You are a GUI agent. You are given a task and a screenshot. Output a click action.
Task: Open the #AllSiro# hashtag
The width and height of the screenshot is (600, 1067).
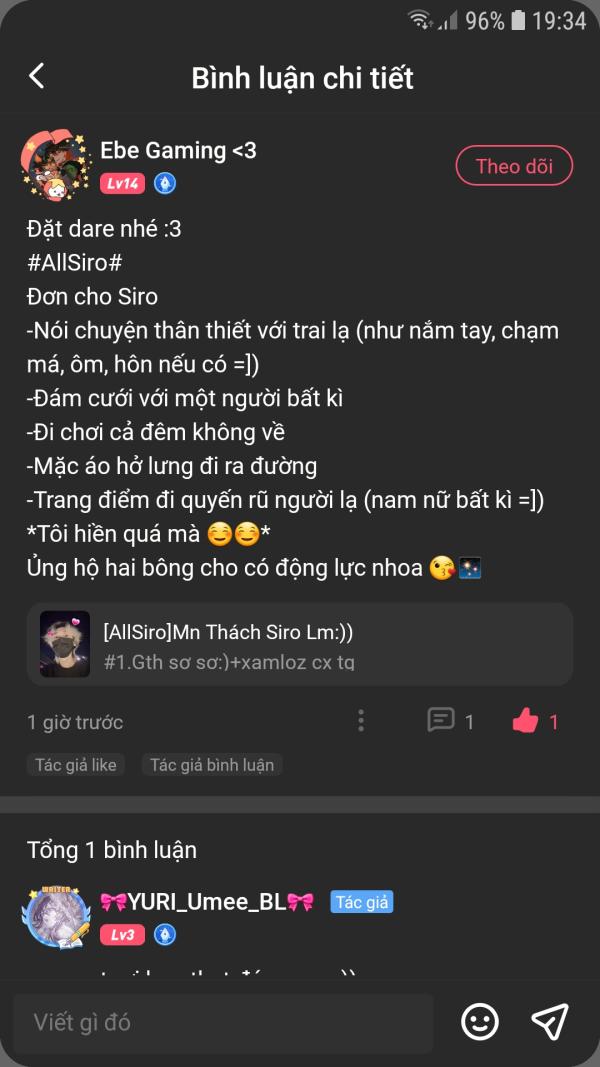point(75,263)
